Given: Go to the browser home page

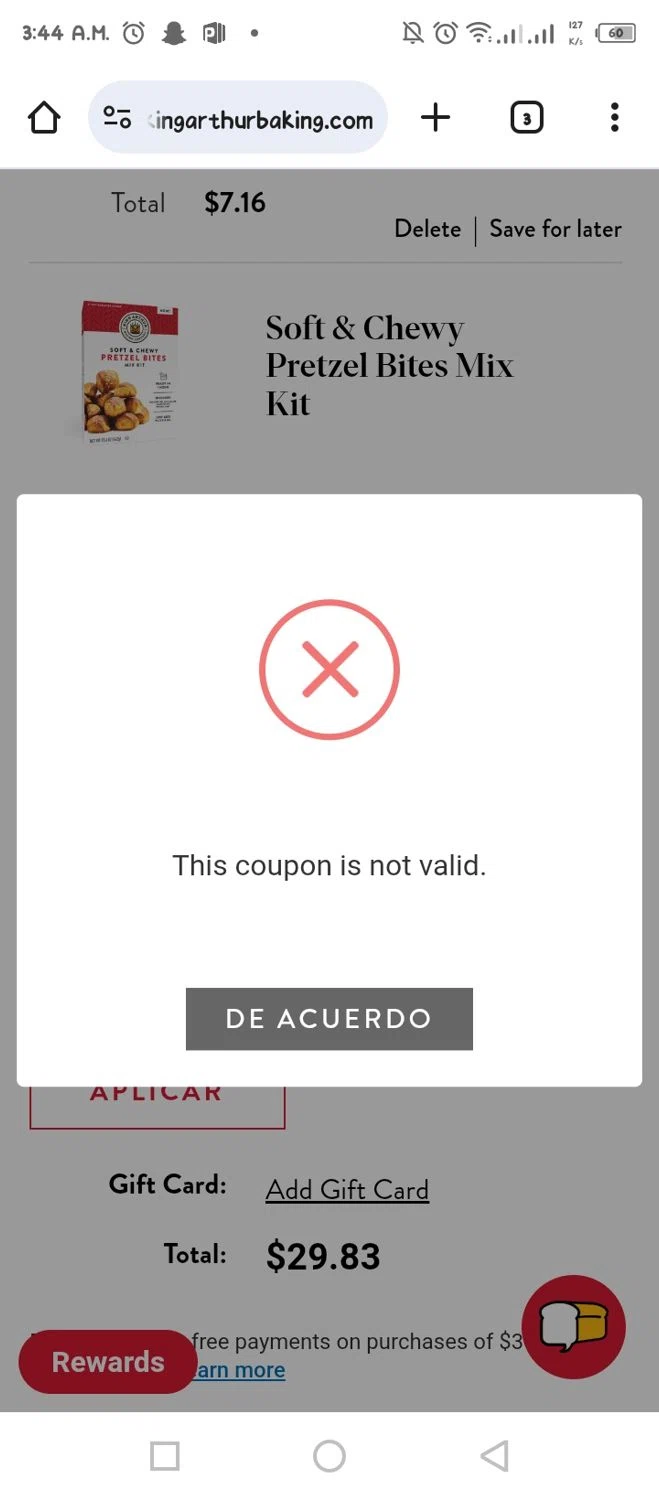Looking at the screenshot, I should point(44,118).
